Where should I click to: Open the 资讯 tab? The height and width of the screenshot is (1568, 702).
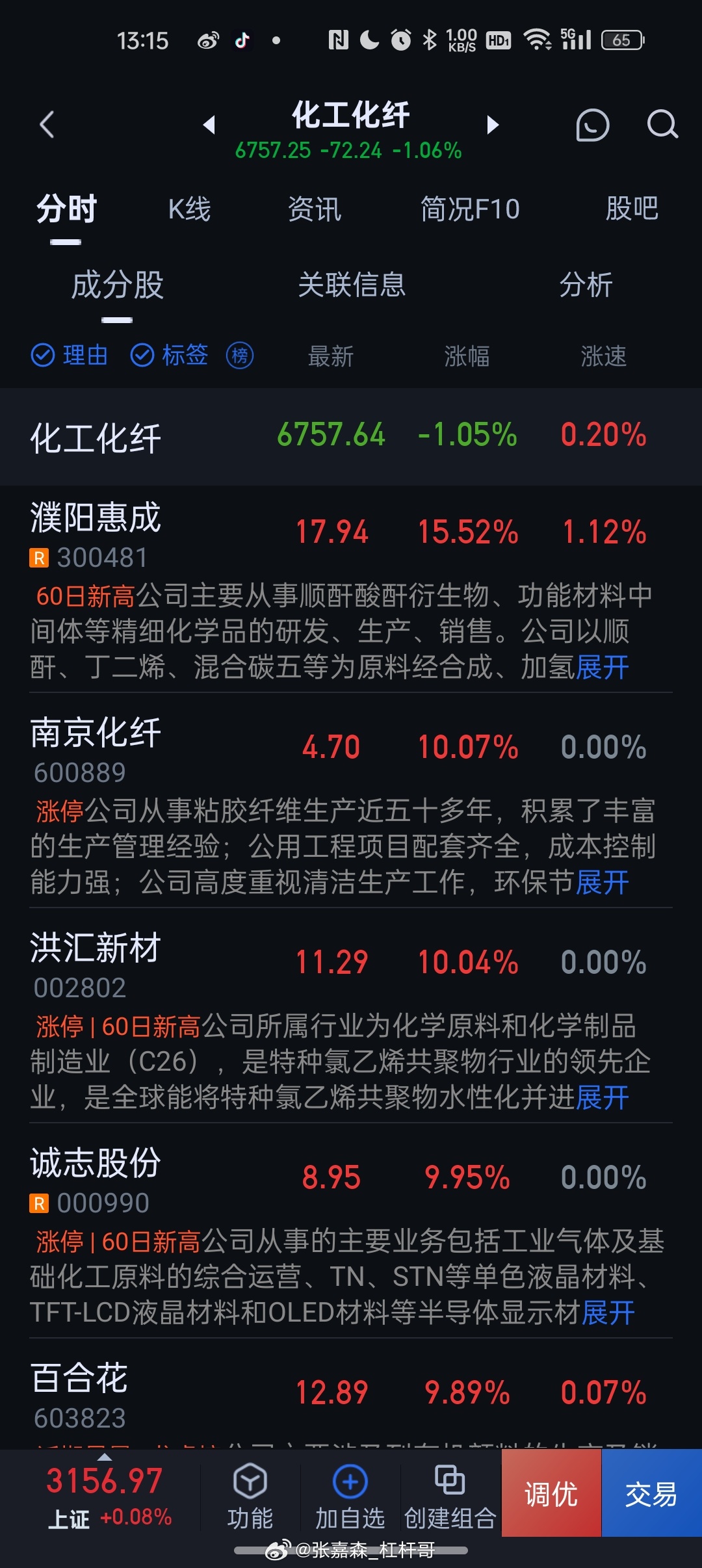coord(315,209)
